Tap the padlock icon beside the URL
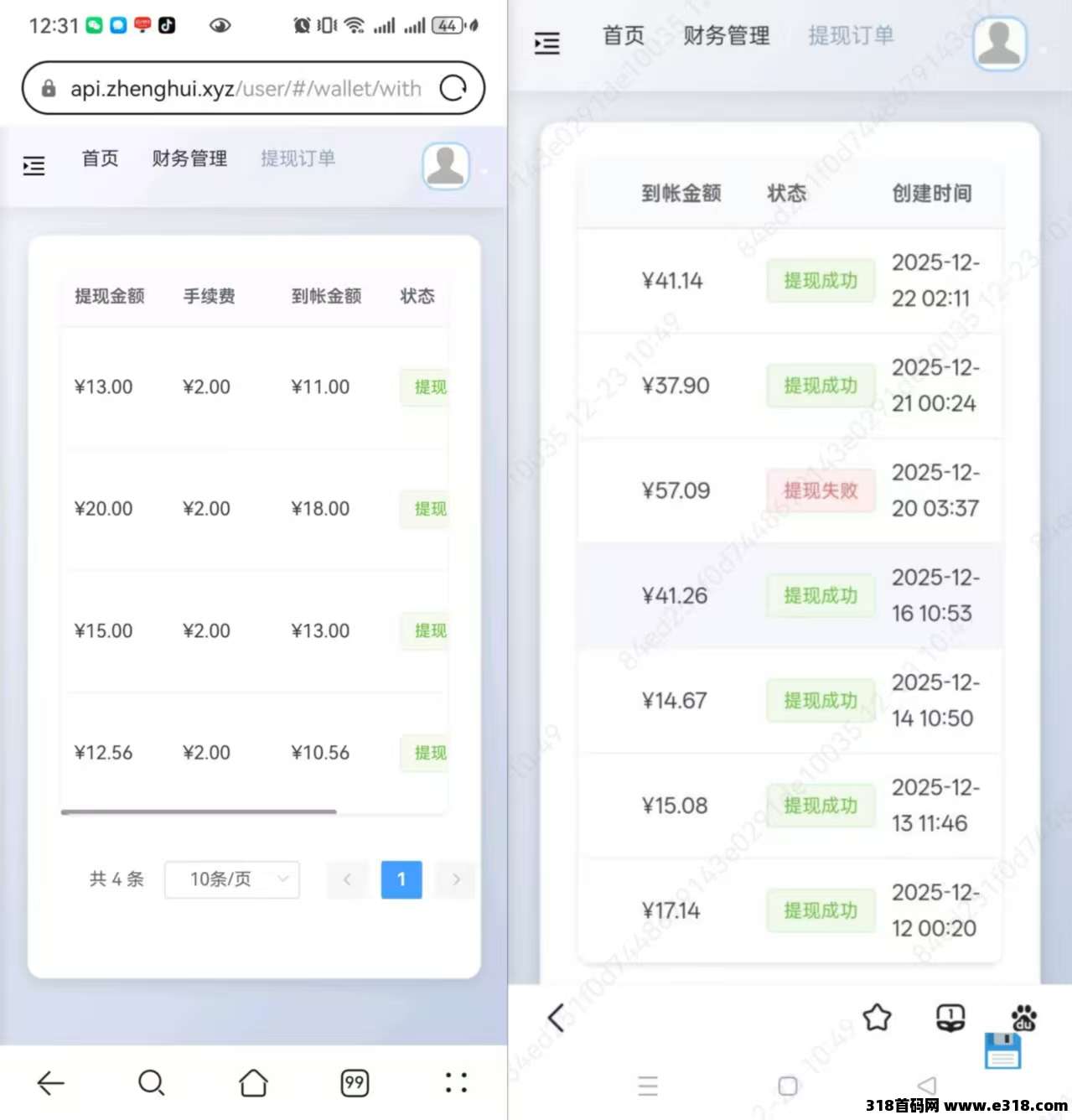 (x=49, y=88)
